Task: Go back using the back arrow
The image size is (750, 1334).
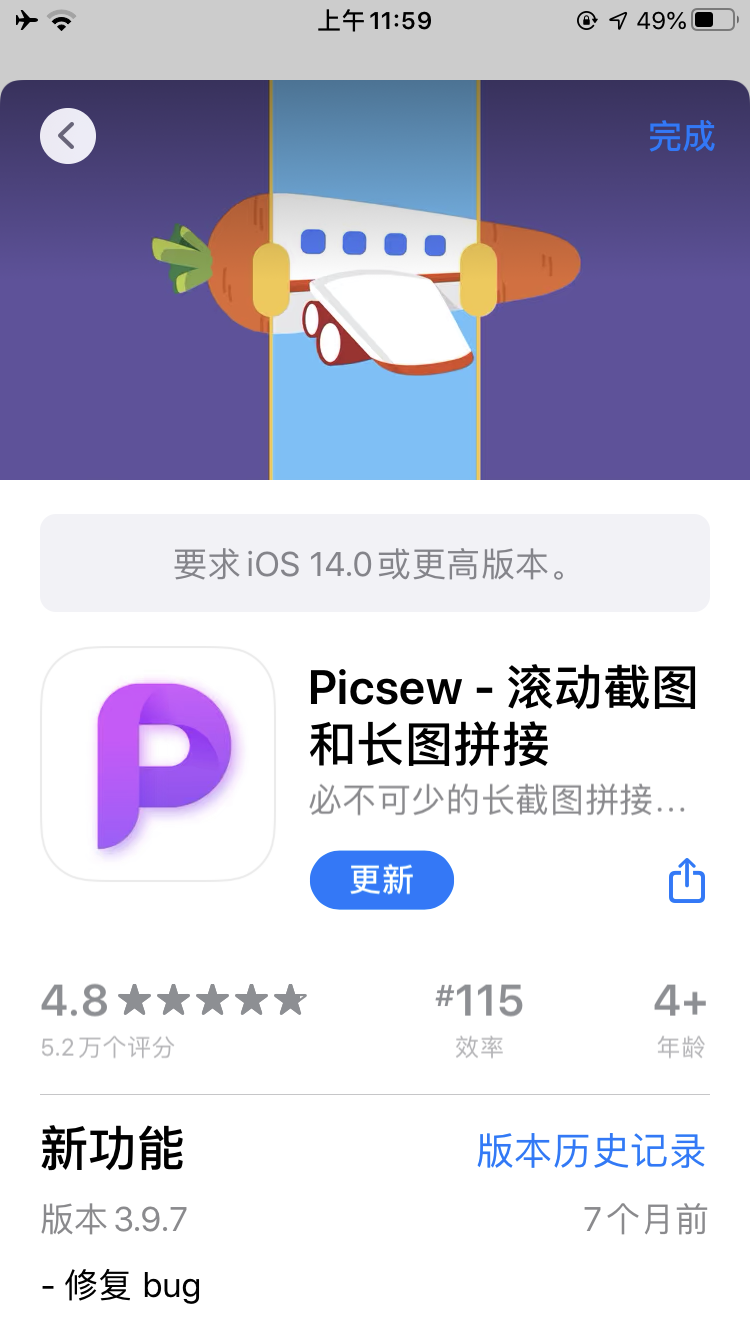Action: [x=68, y=135]
